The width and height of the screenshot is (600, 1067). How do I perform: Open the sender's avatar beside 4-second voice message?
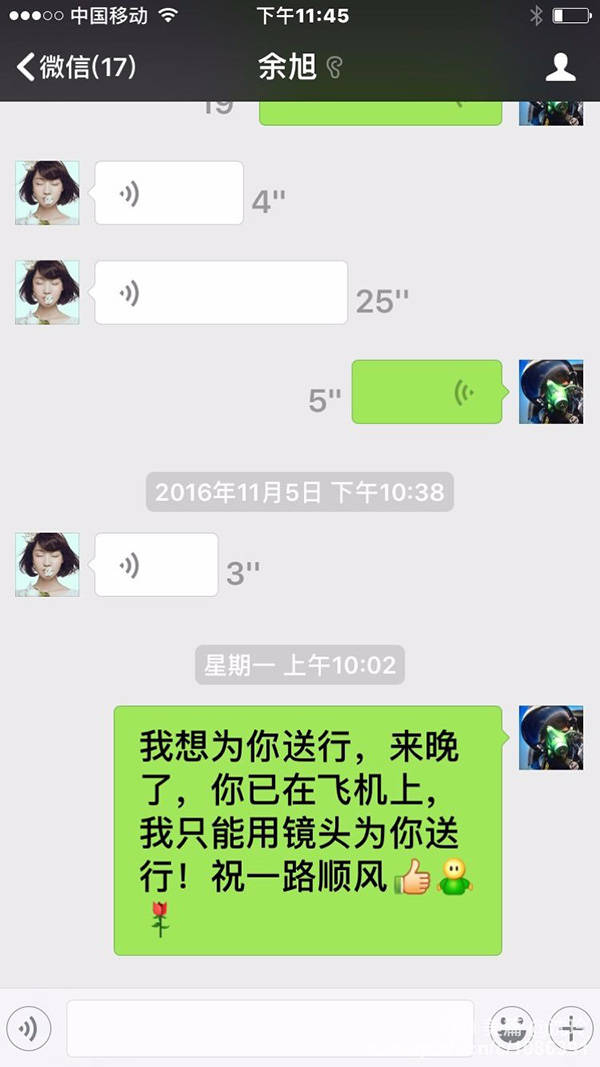pos(47,193)
